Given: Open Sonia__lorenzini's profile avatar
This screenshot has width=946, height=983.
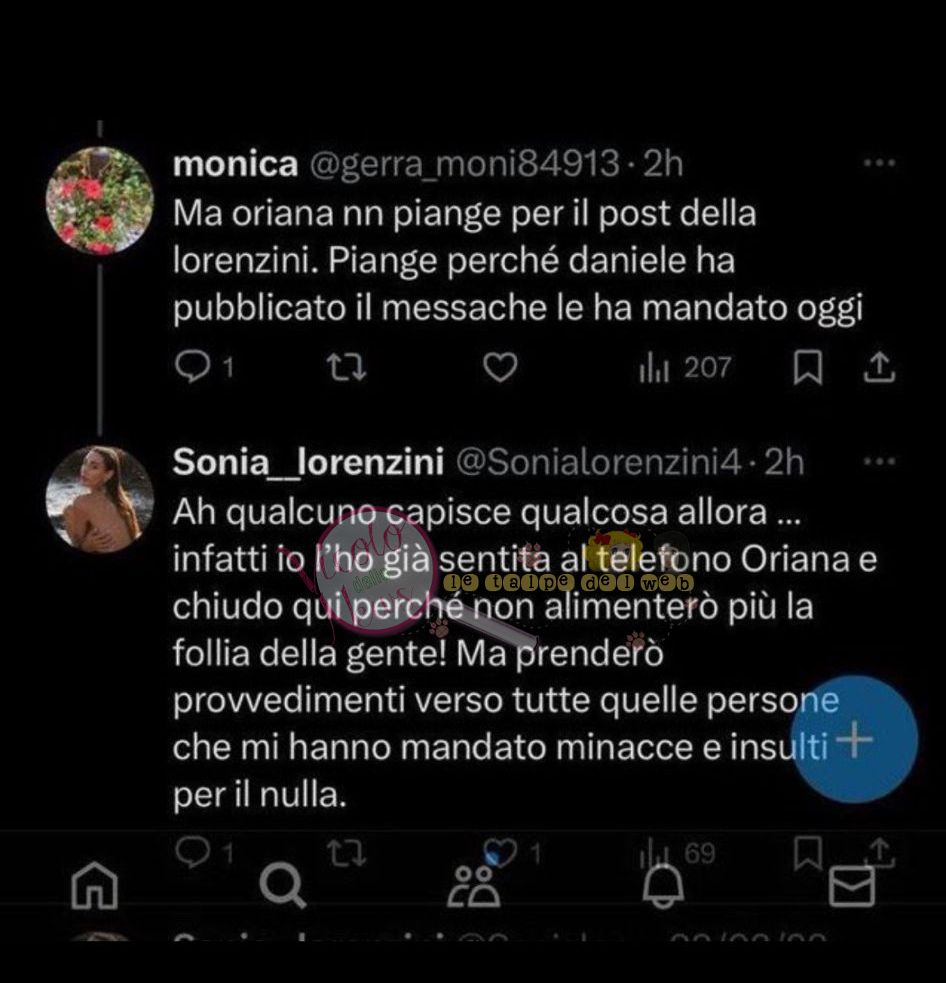Looking at the screenshot, I should [x=100, y=498].
